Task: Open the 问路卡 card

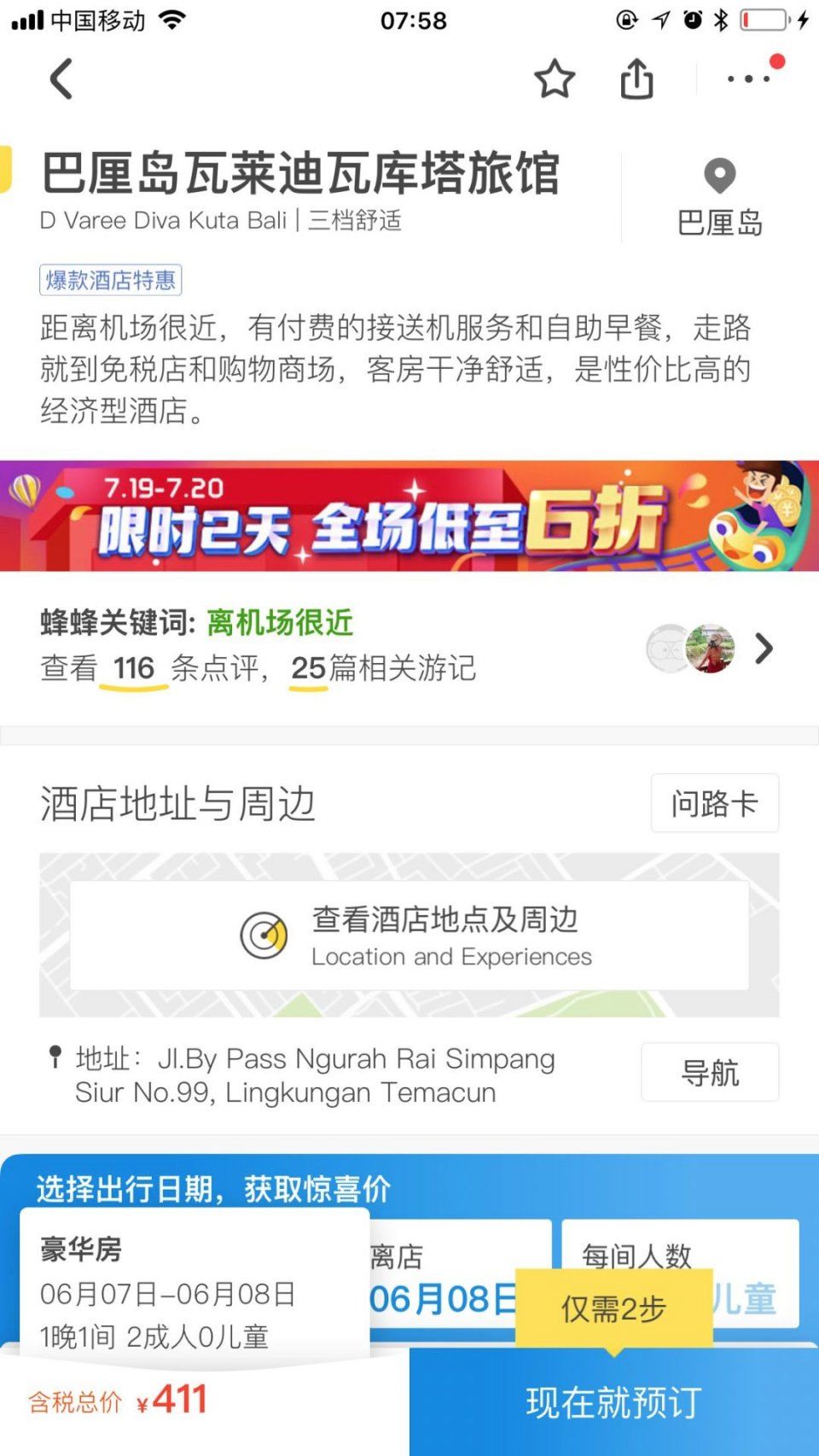Action: pyautogui.click(x=714, y=803)
